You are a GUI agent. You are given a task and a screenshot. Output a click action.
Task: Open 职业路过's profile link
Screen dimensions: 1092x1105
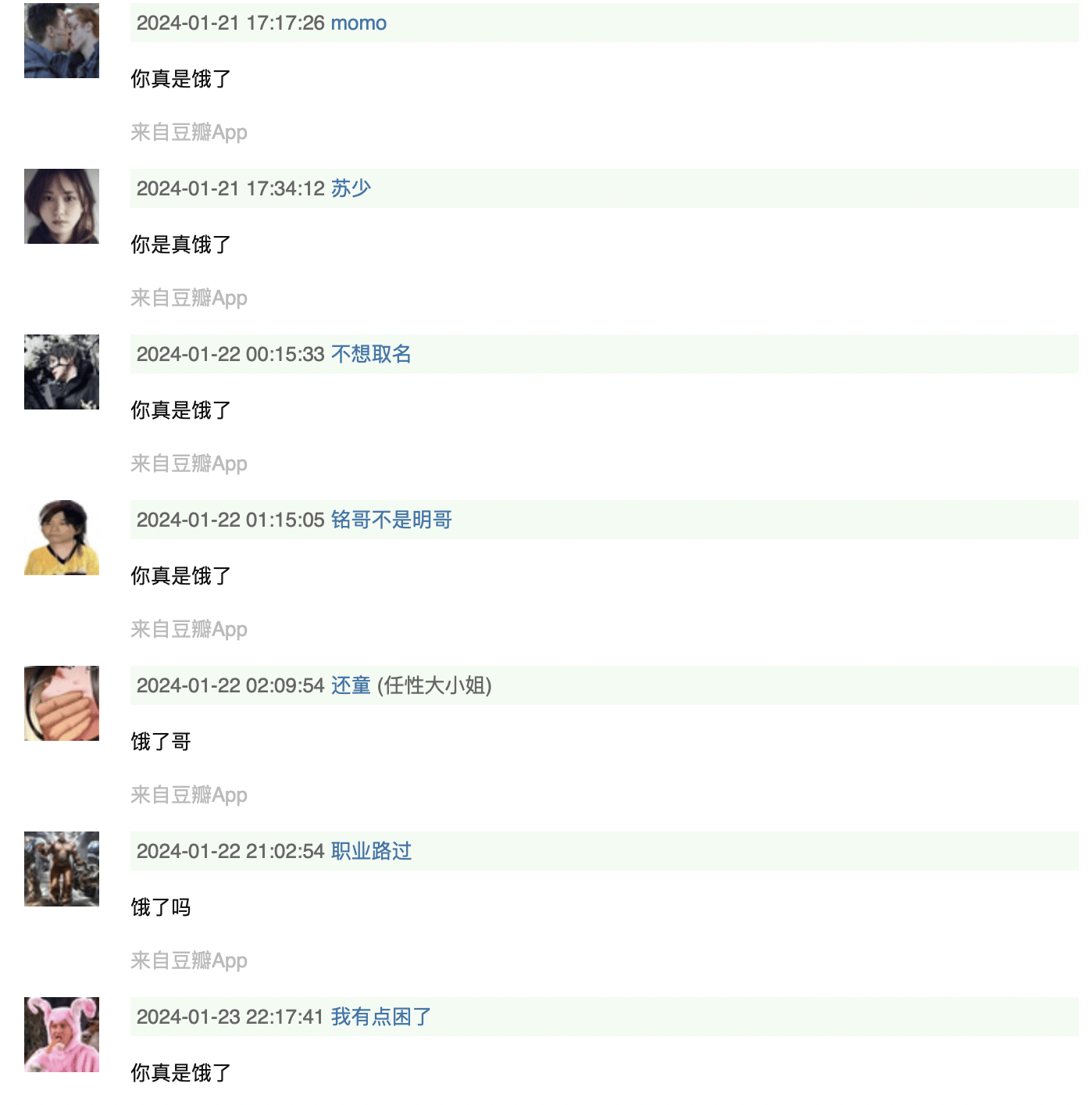tap(371, 851)
